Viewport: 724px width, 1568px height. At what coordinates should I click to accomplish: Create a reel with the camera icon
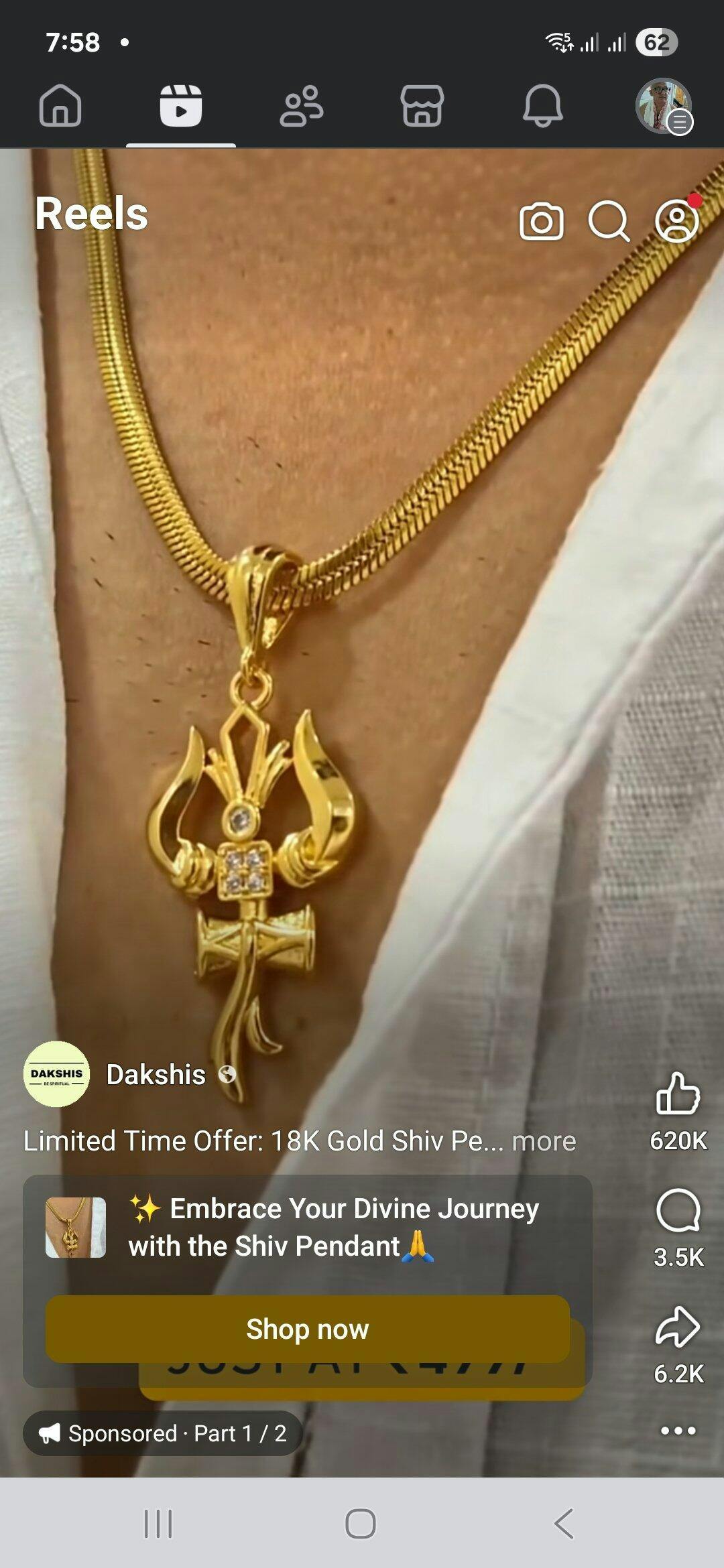[x=541, y=222]
